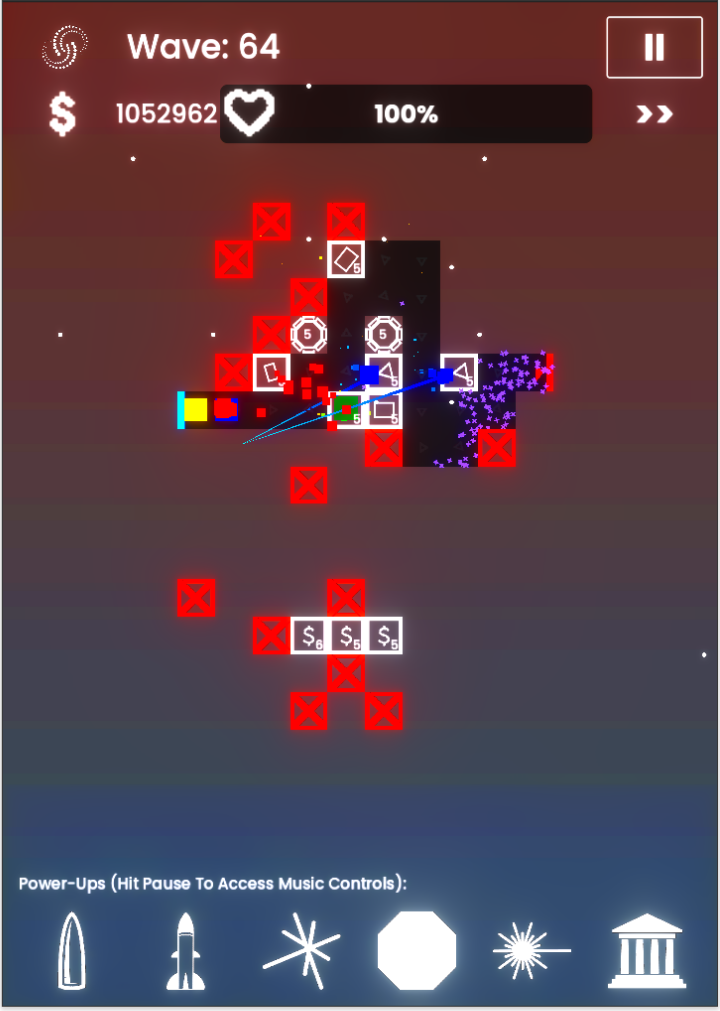Screen dimensions: 720x1011
Task: Tap the swirl logo icon
Action: click(x=64, y=47)
